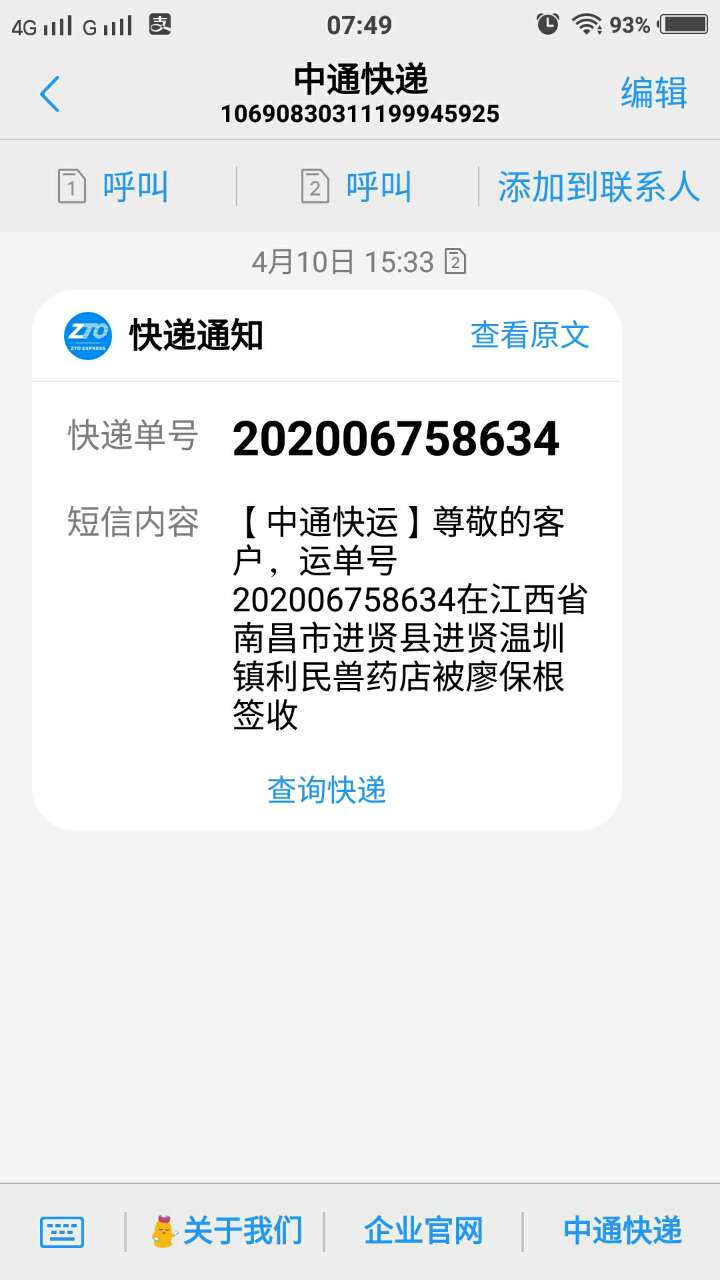
Task: Open the 关于我们 menu
Action: point(226,1230)
